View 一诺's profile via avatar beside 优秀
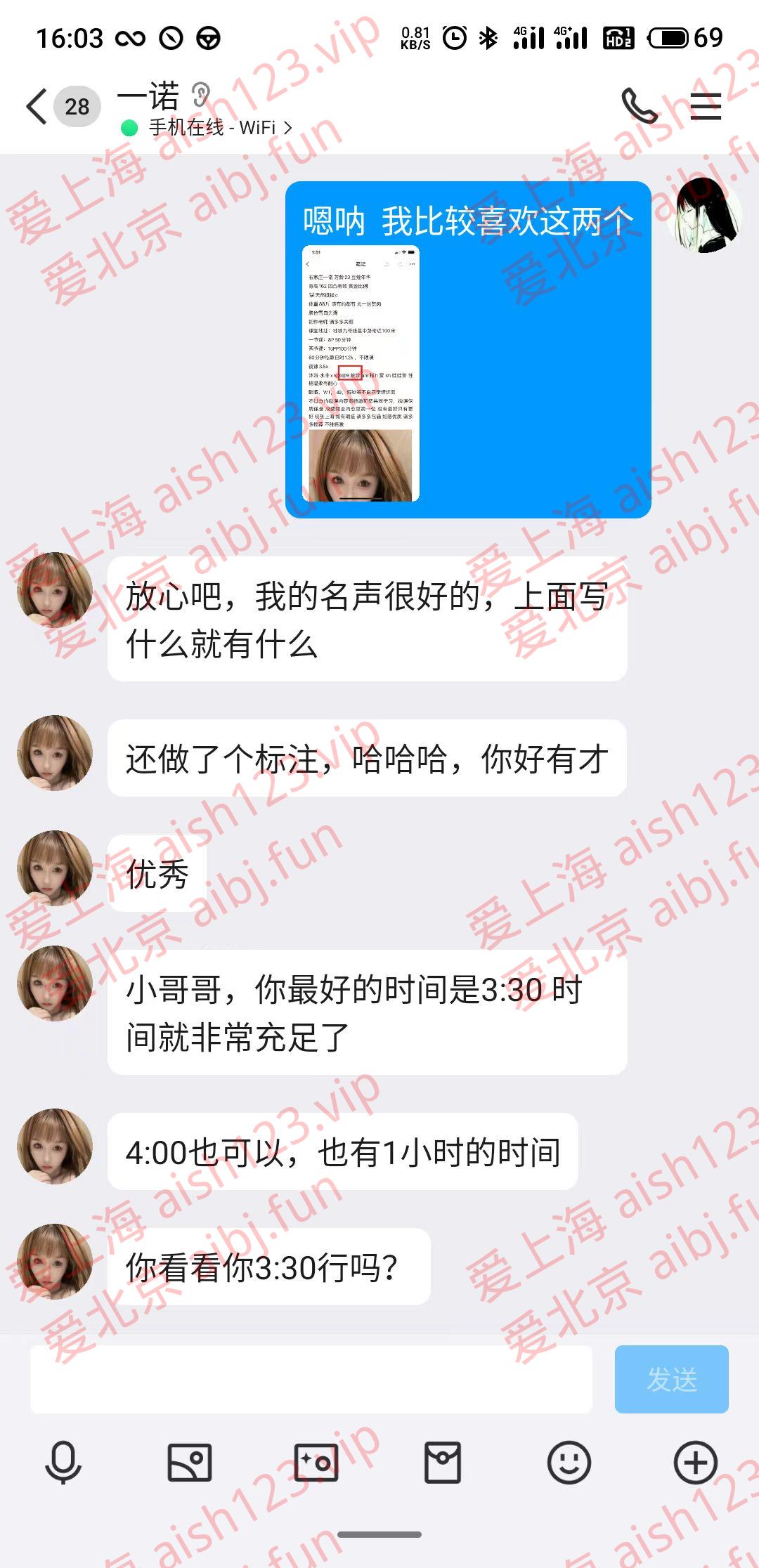 pos(55,868)
